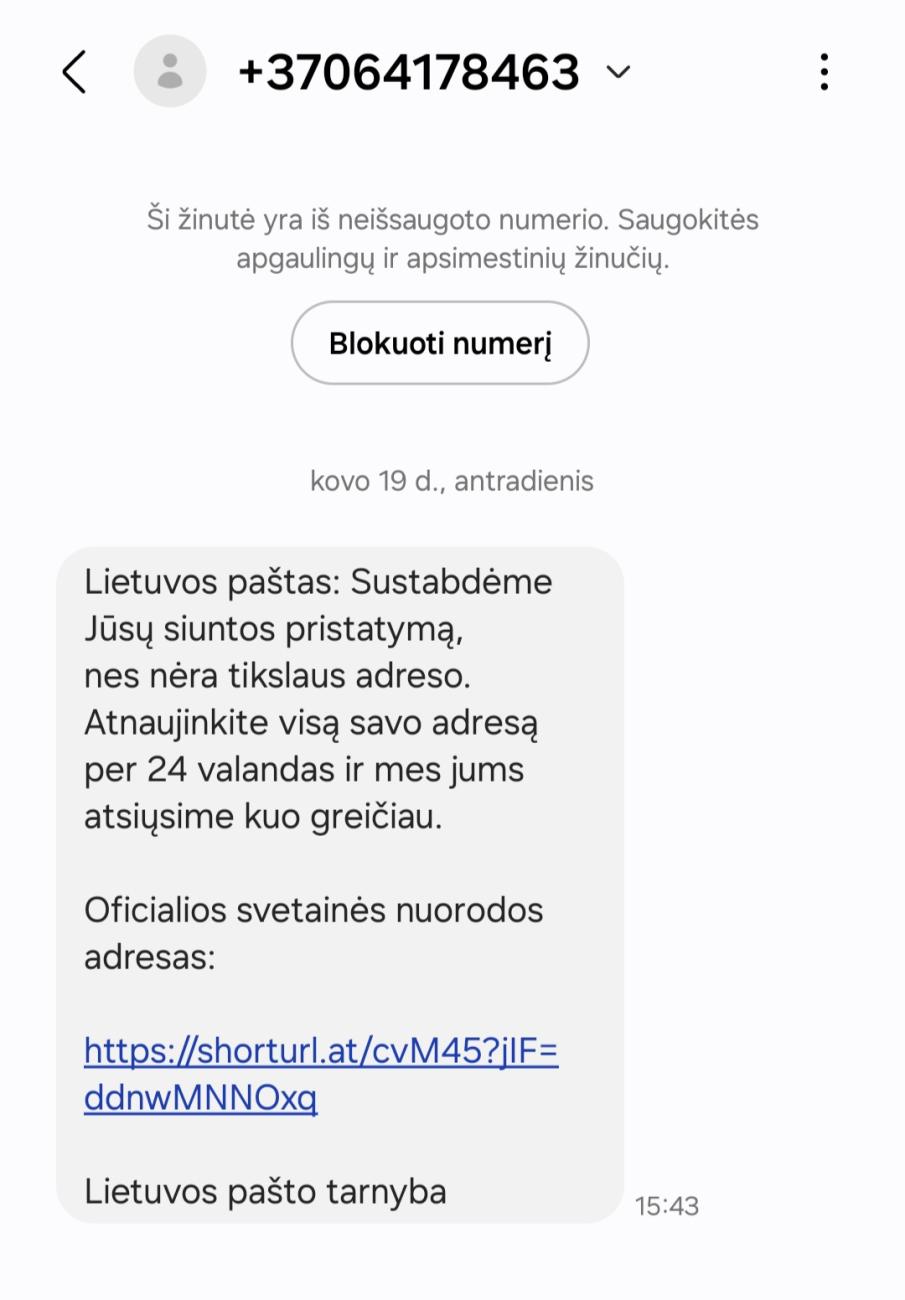This screenshot has width=905, height=1300.
Task: Go back to the conversation list
Action: 75,72
